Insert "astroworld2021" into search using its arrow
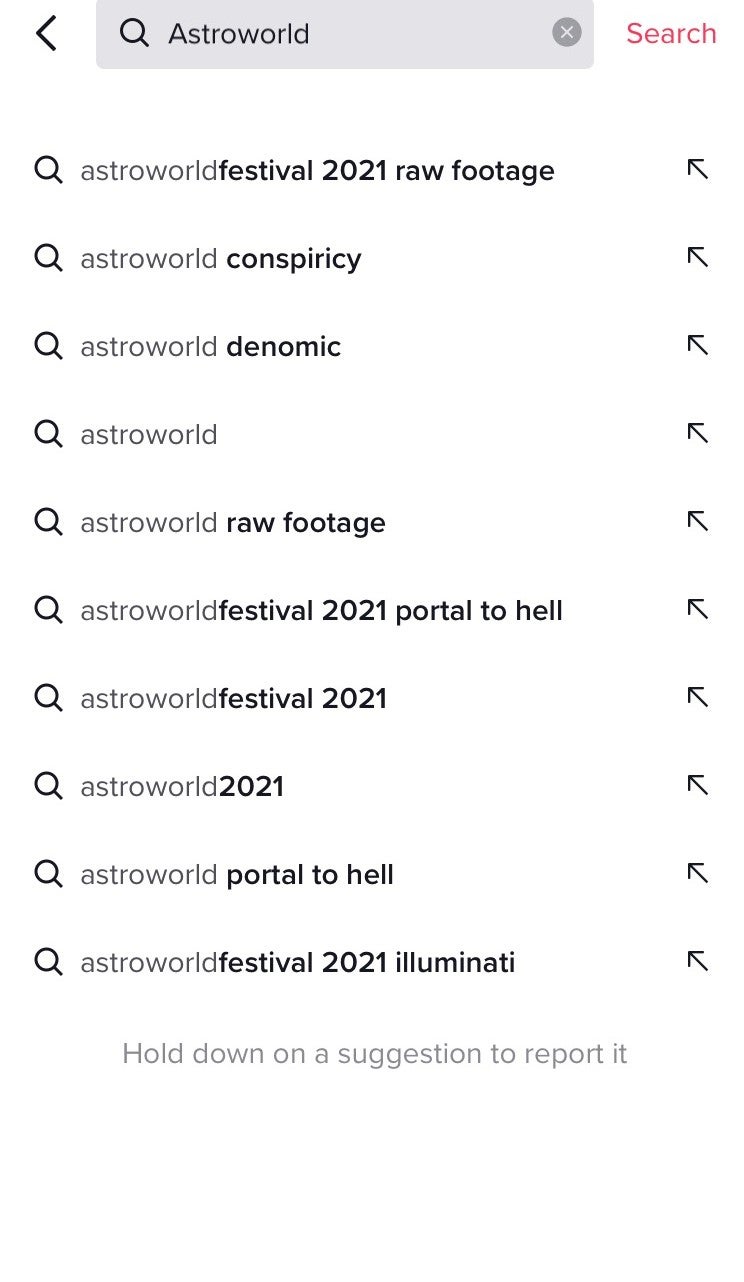 [697, 786]
